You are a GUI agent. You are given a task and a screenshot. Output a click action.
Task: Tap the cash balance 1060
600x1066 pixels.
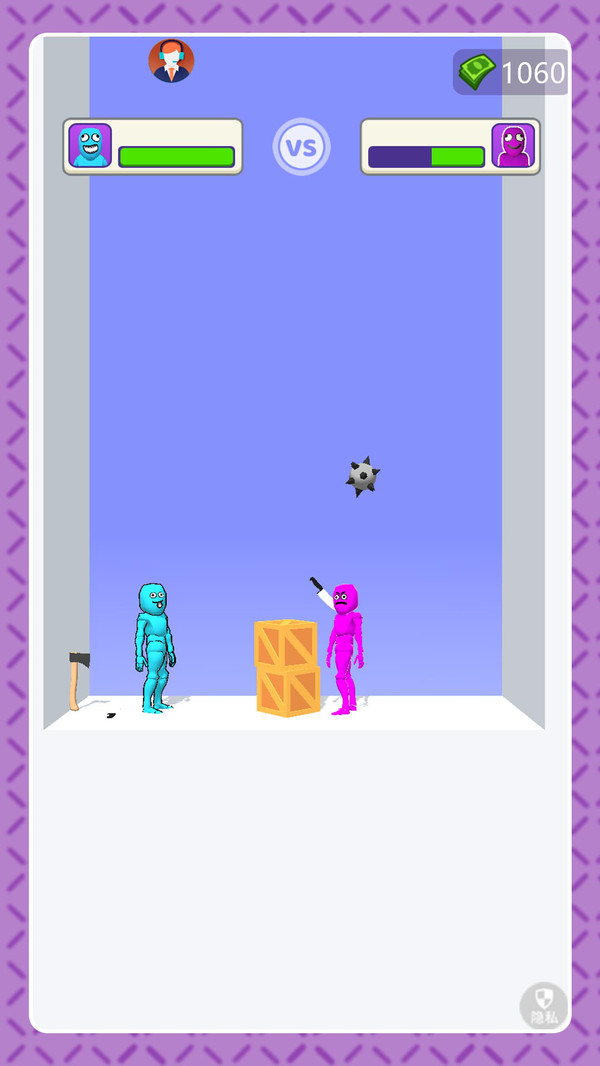click(x=511, y=72)
